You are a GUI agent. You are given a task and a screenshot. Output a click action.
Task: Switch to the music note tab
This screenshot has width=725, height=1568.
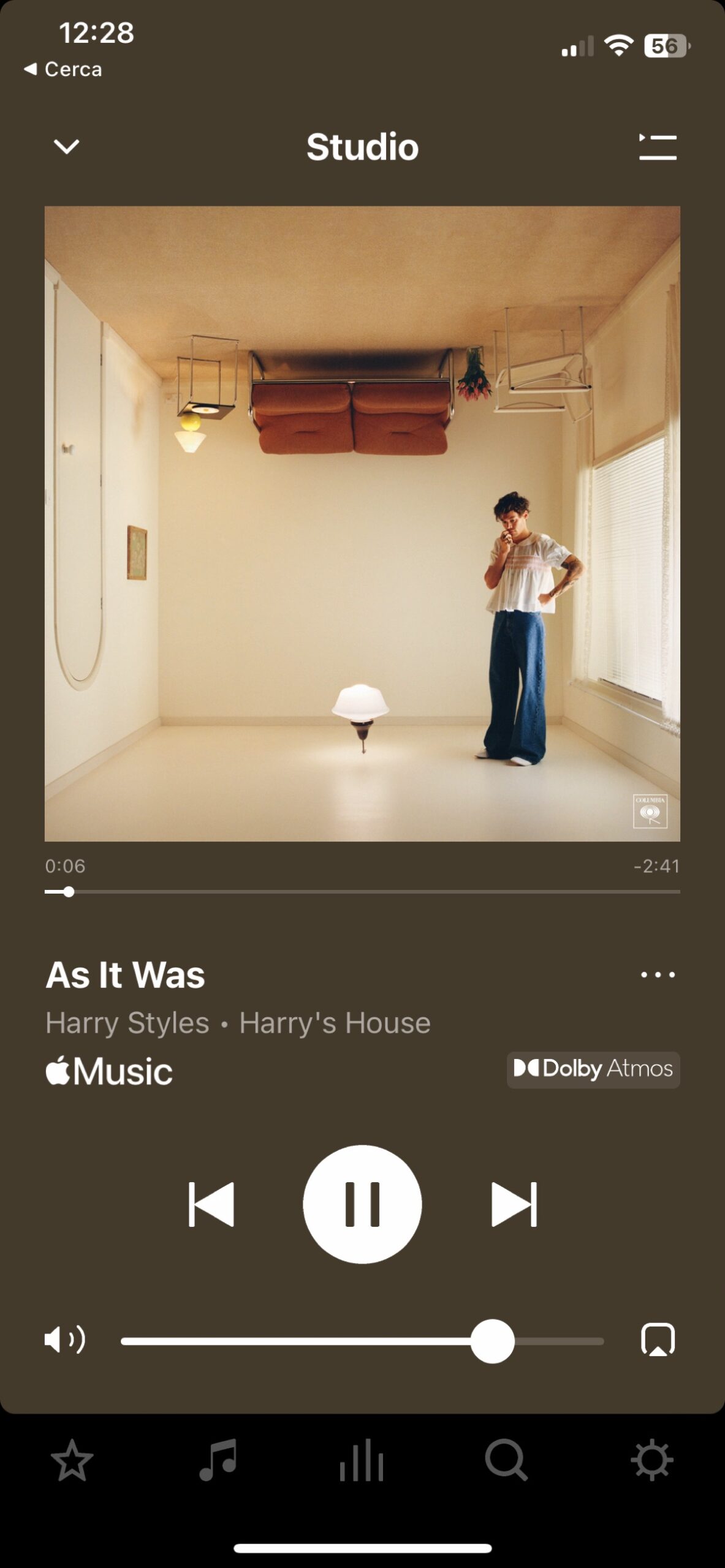(218, 1461)
